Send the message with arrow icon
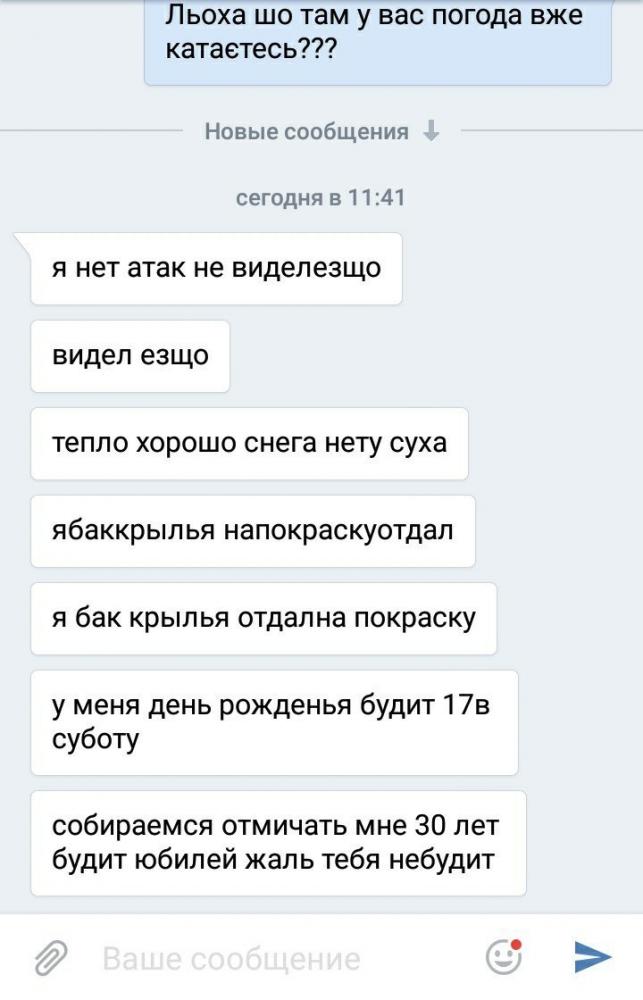The image size is (643, 1000). [592, 957]
